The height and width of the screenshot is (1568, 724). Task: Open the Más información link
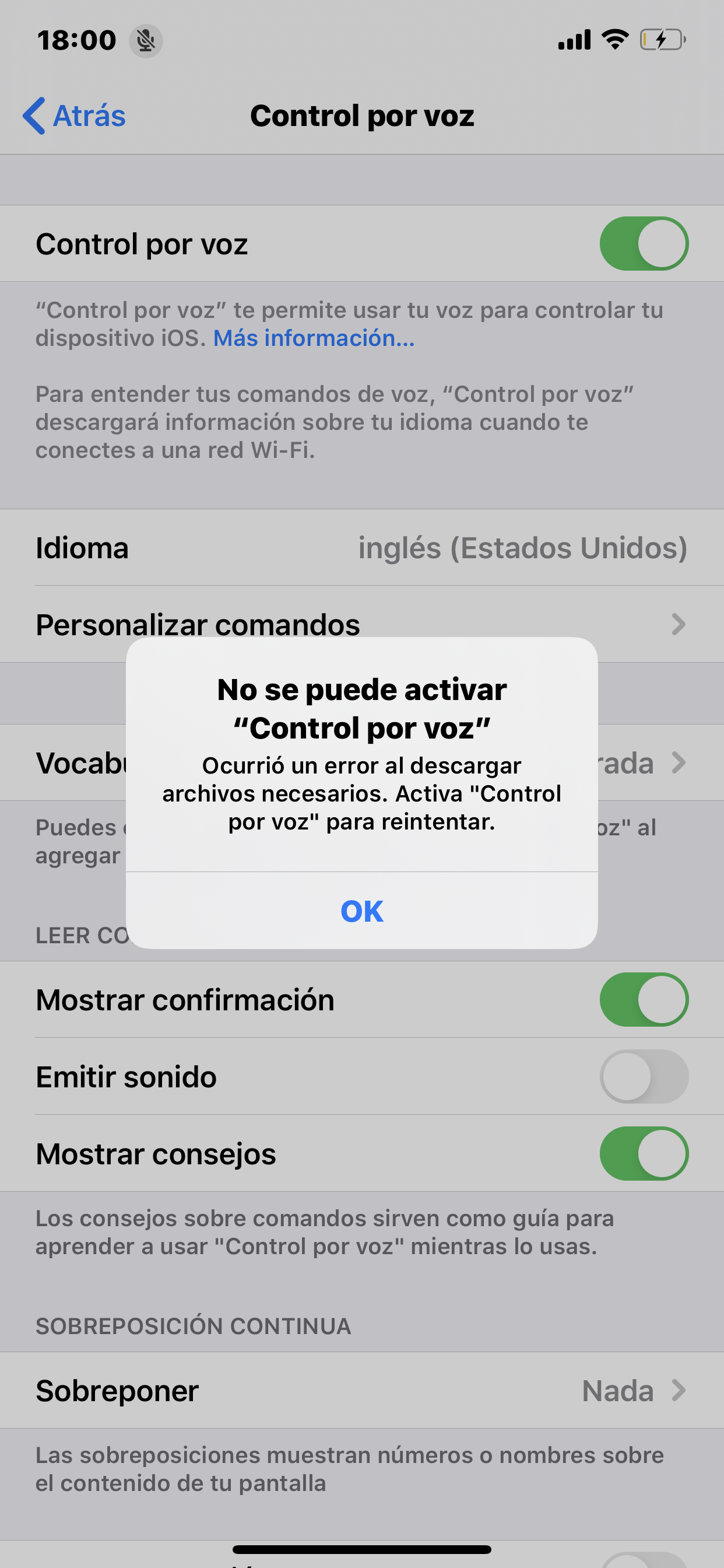pos(314,338)
